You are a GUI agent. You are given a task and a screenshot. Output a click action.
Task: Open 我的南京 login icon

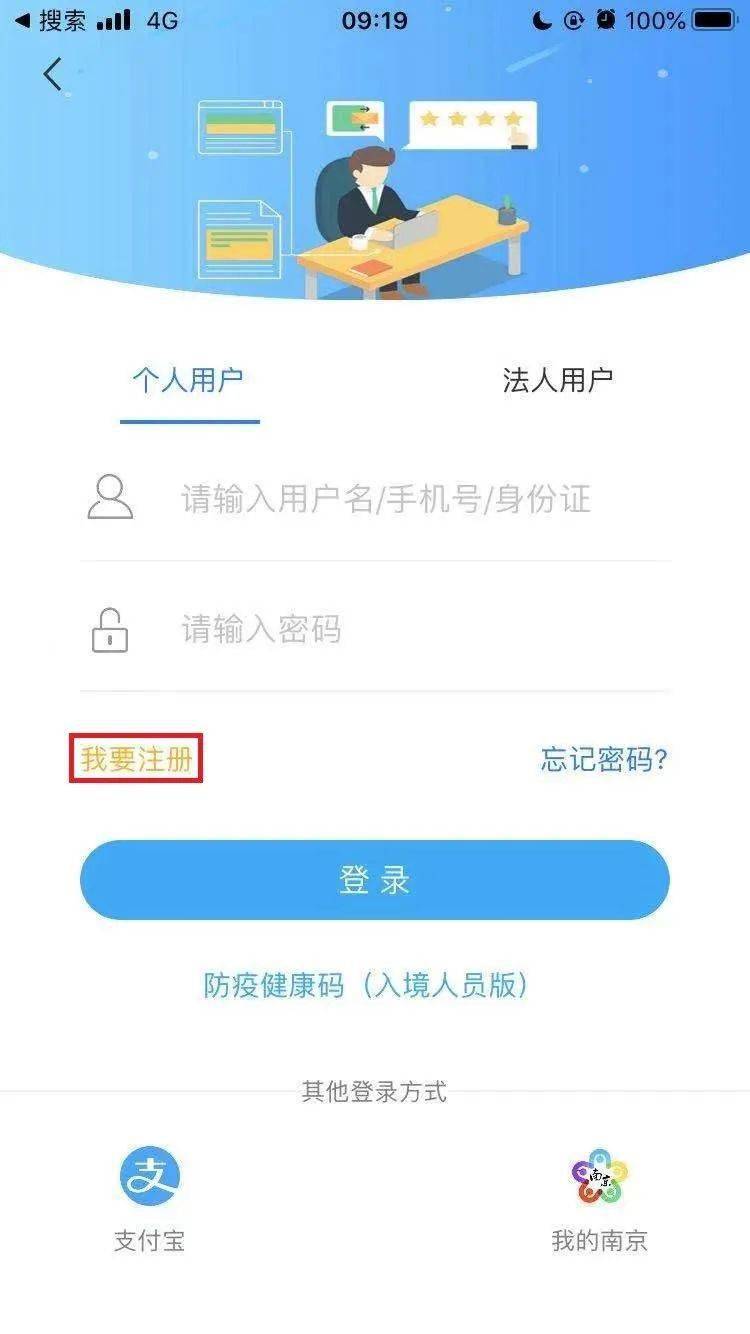600,1180
